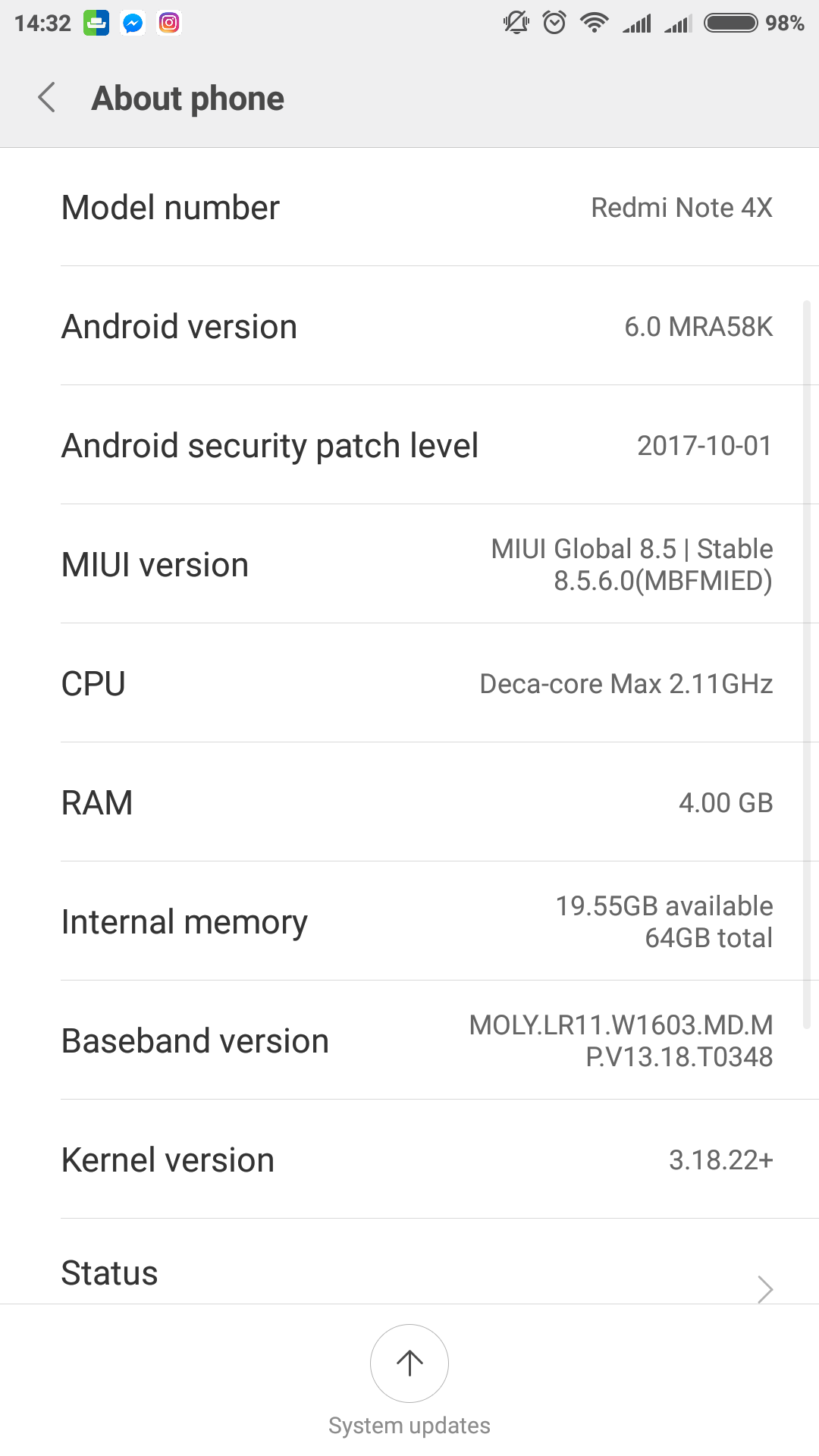Go back from About phone
The height and width of the screenshot is (1456, 819).
[47, 98]
